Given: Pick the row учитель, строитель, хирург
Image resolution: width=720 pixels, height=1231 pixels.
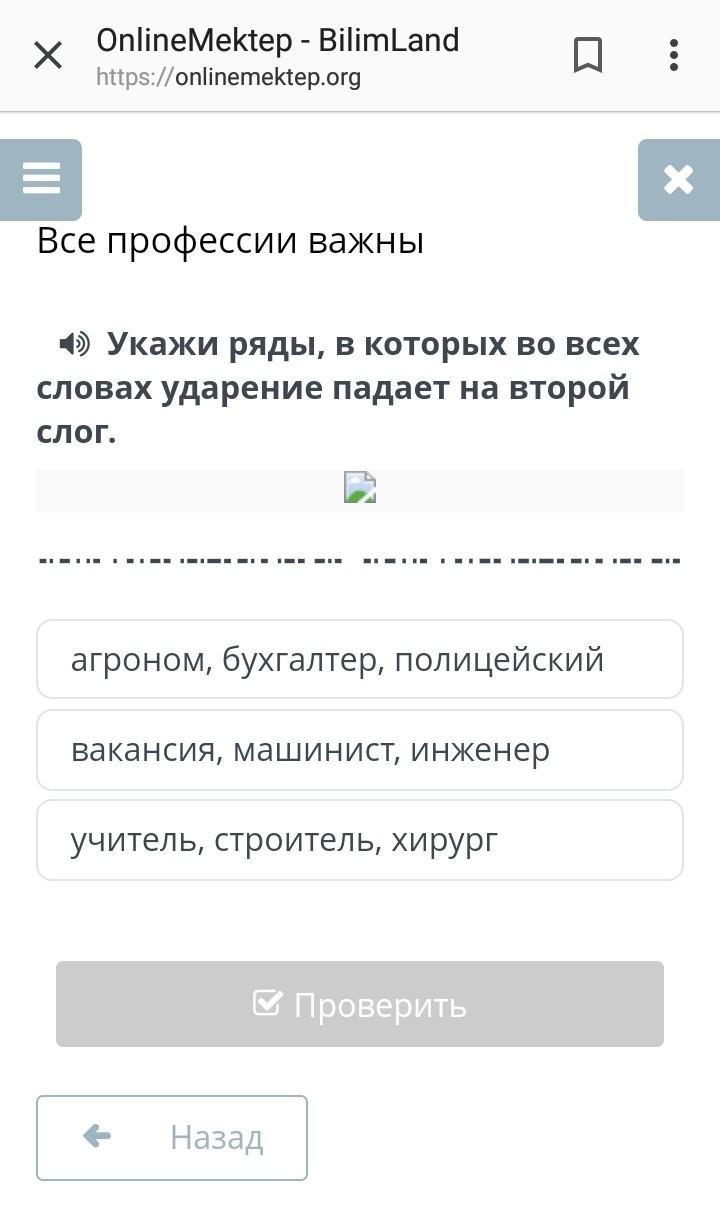Looking at the screenshot, I should point(360,840).
